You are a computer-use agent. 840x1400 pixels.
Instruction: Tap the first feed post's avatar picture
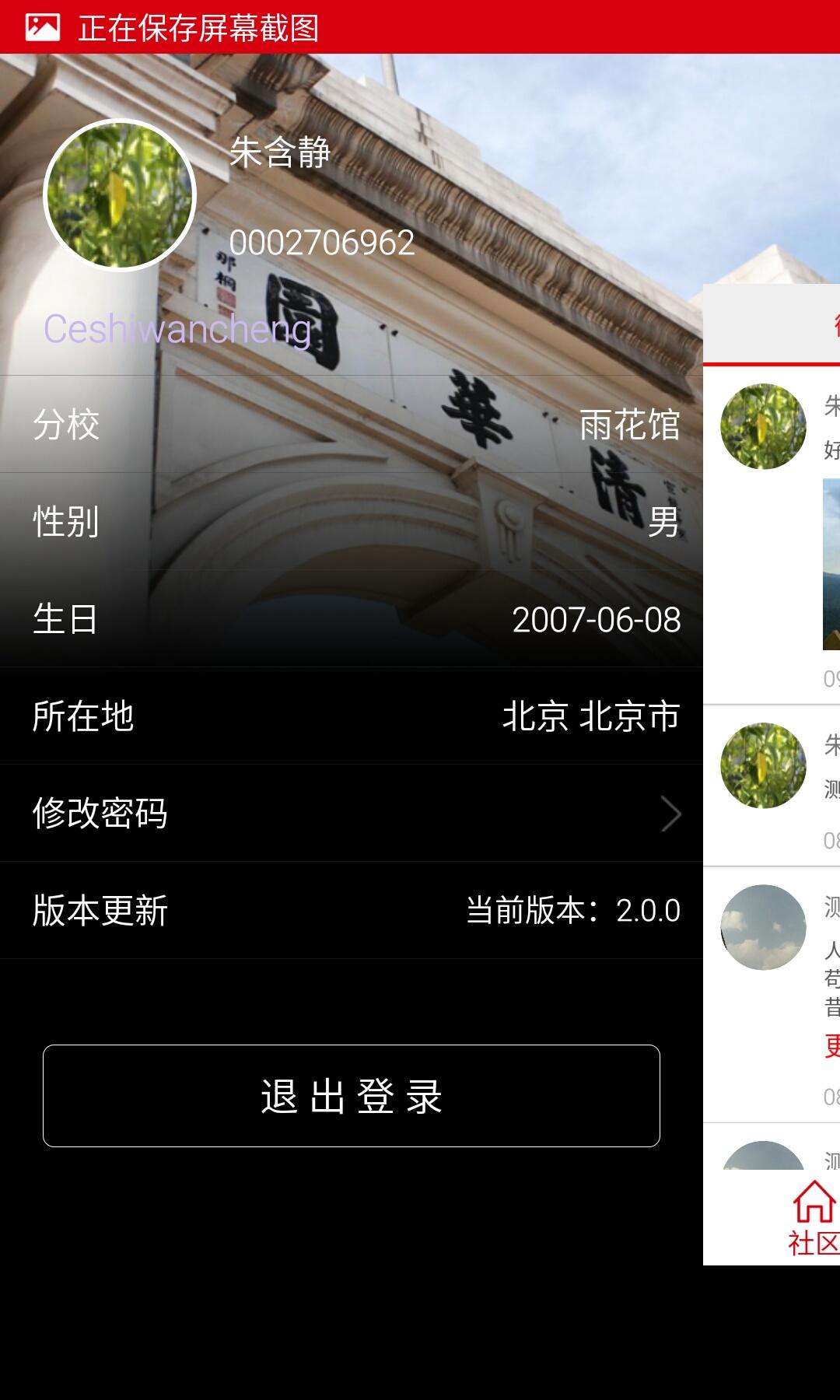[765, 426]
